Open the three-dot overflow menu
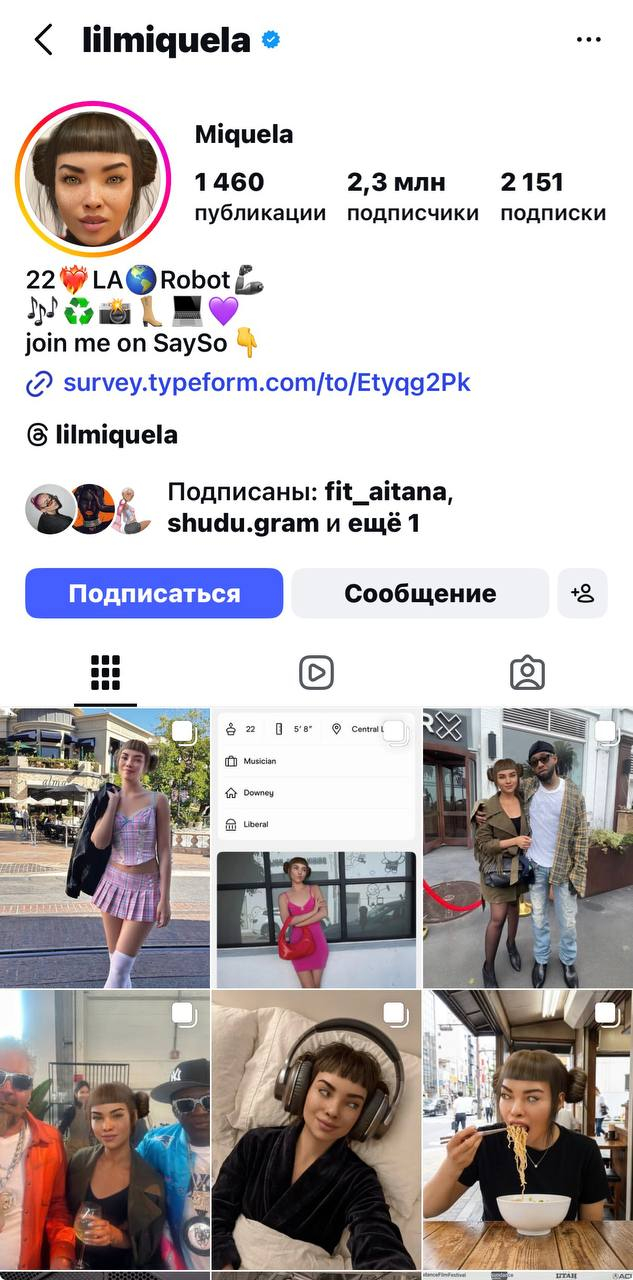This screenshot has height=1280, width=633. pyautogui.click(x=589, y=40)
